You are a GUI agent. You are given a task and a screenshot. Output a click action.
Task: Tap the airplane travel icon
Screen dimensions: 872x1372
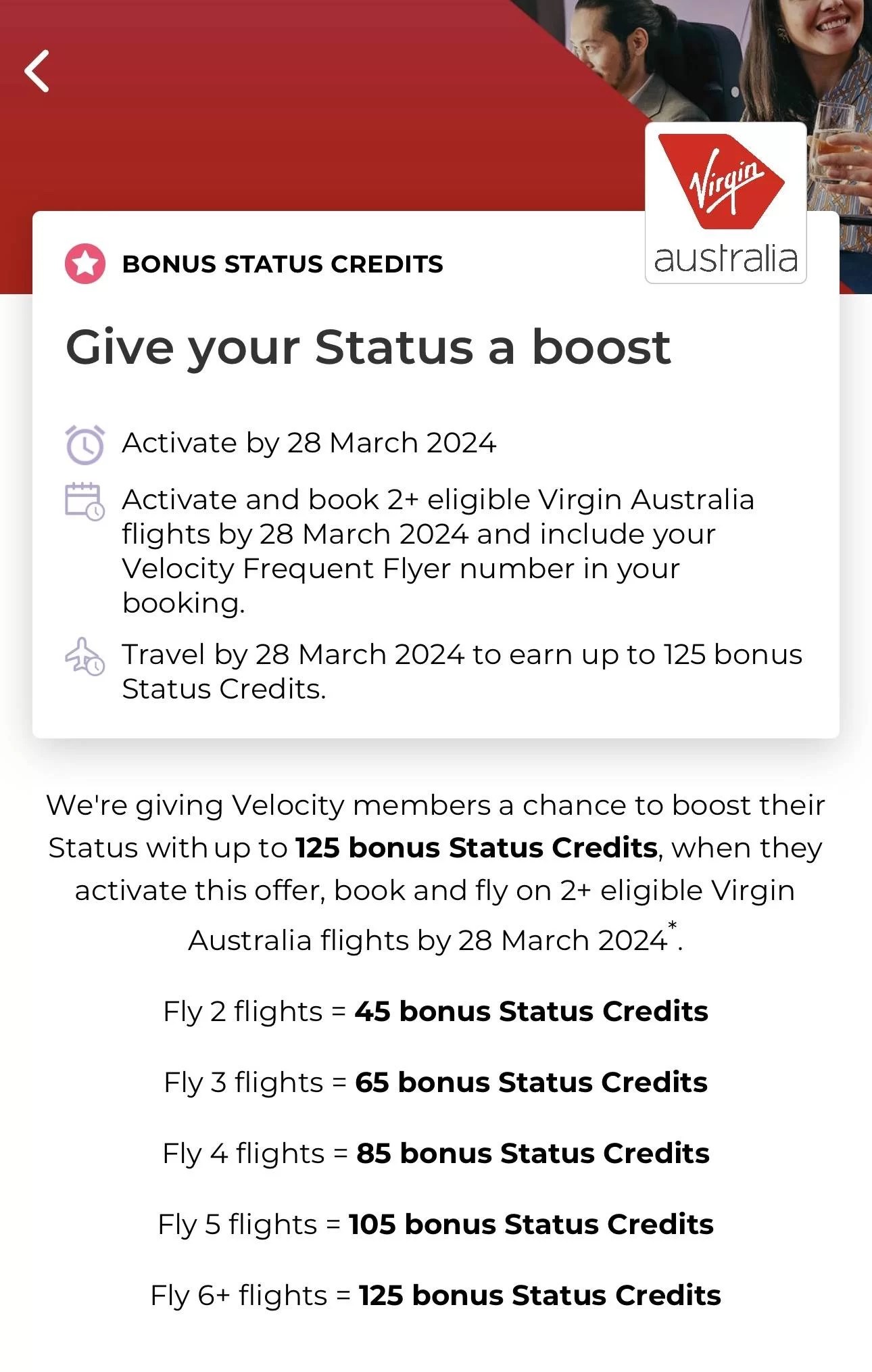(83, 654)
